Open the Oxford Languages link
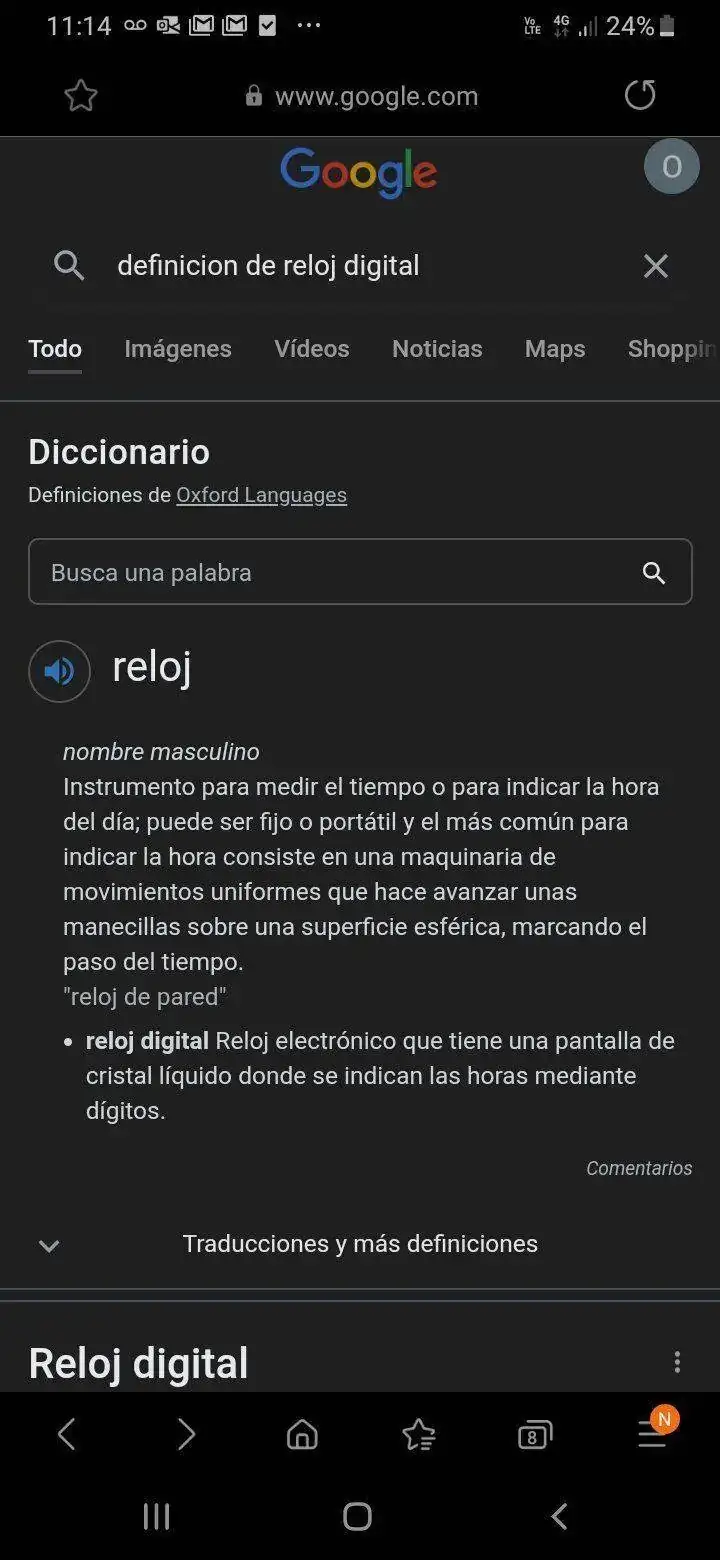This screenshot has width=720, height=1560. tap(261, 495)
